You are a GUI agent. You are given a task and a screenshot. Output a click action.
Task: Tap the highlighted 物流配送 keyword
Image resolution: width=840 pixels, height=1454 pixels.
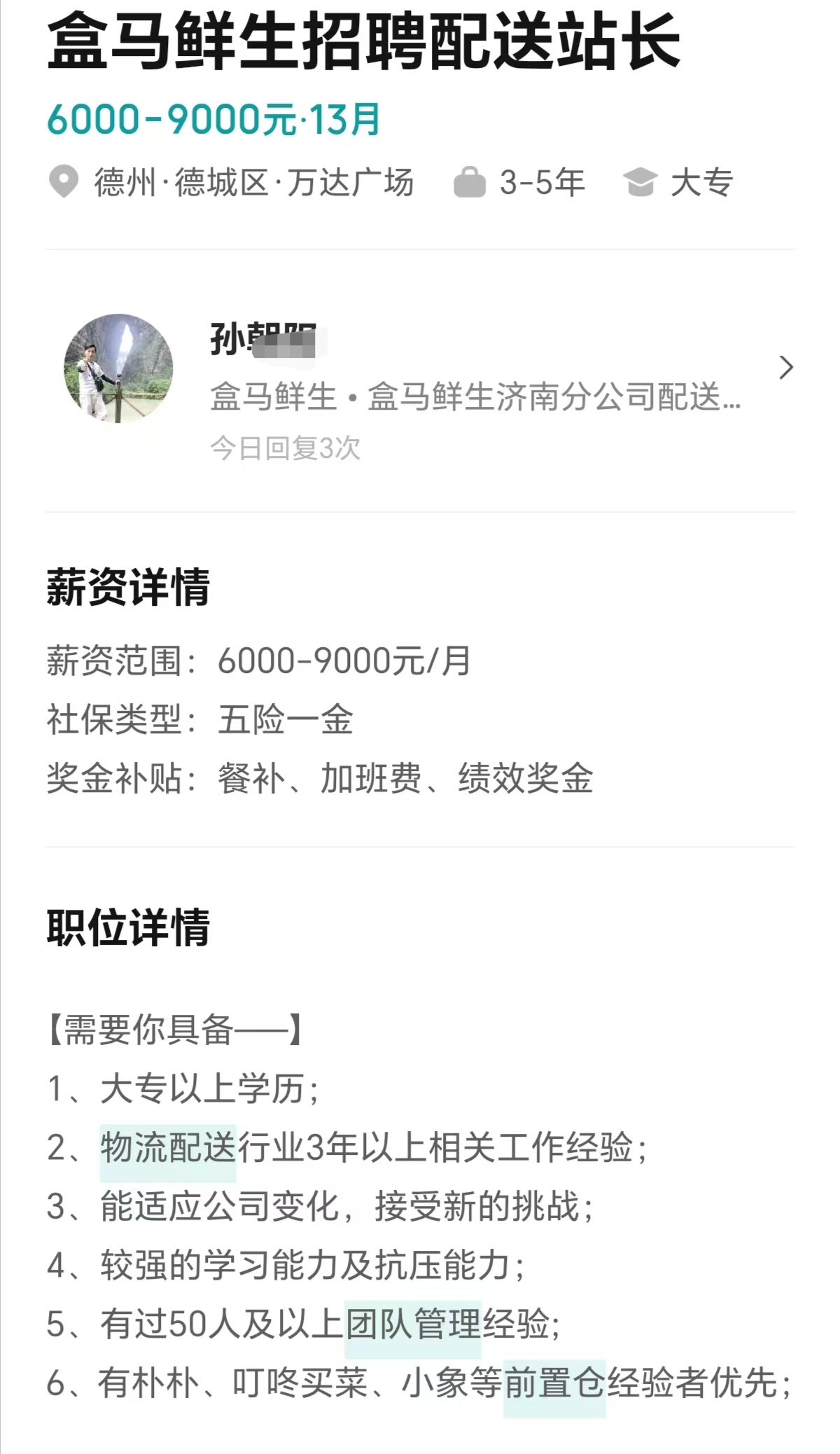168,1148
